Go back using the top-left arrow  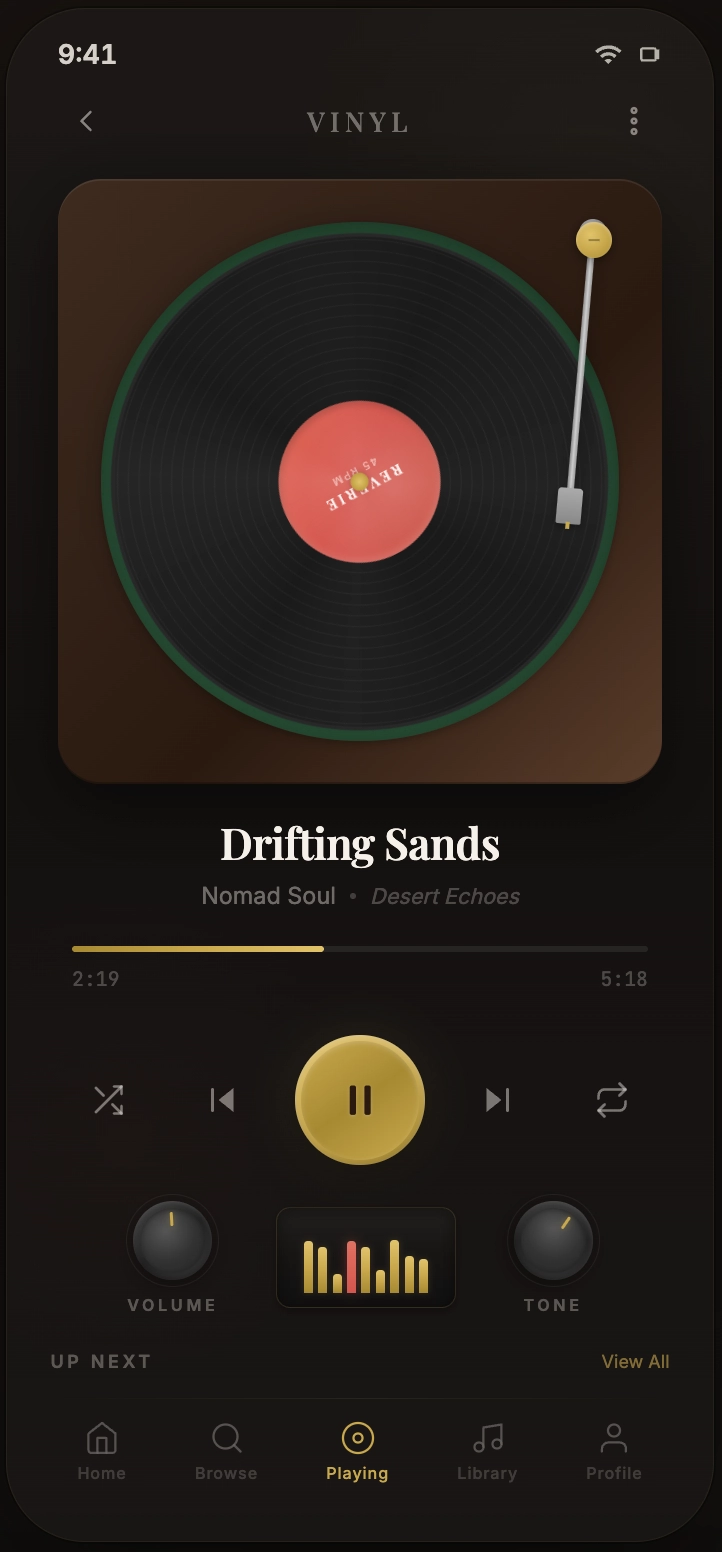(x=86, y=121)
